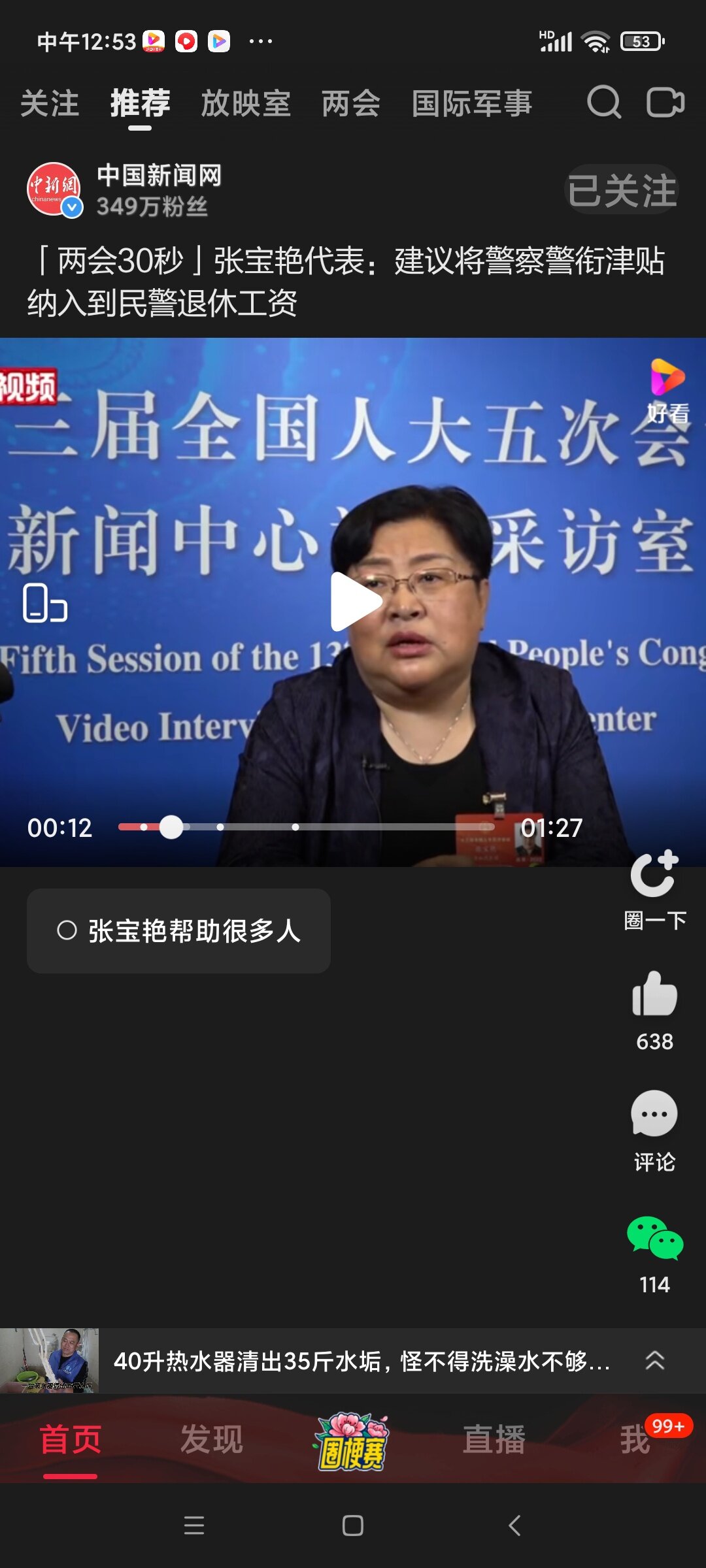Open the 国际军事 tab
This screenshot has height=1568, width=706.
pos(472,104)
